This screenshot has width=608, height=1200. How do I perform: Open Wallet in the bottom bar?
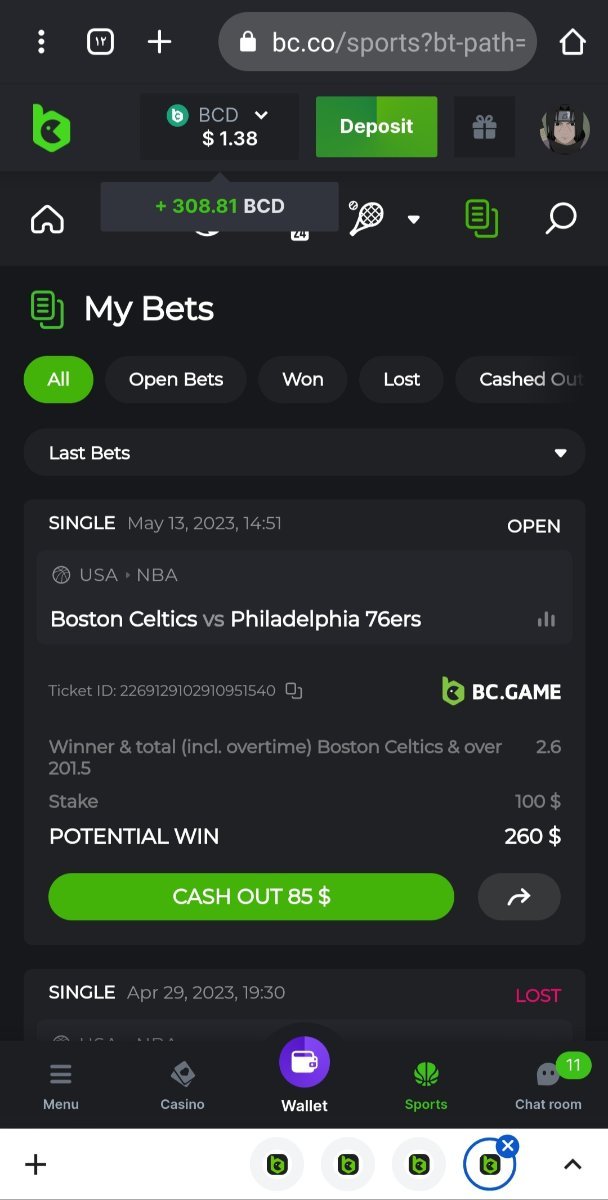[x=304, y=1075]
